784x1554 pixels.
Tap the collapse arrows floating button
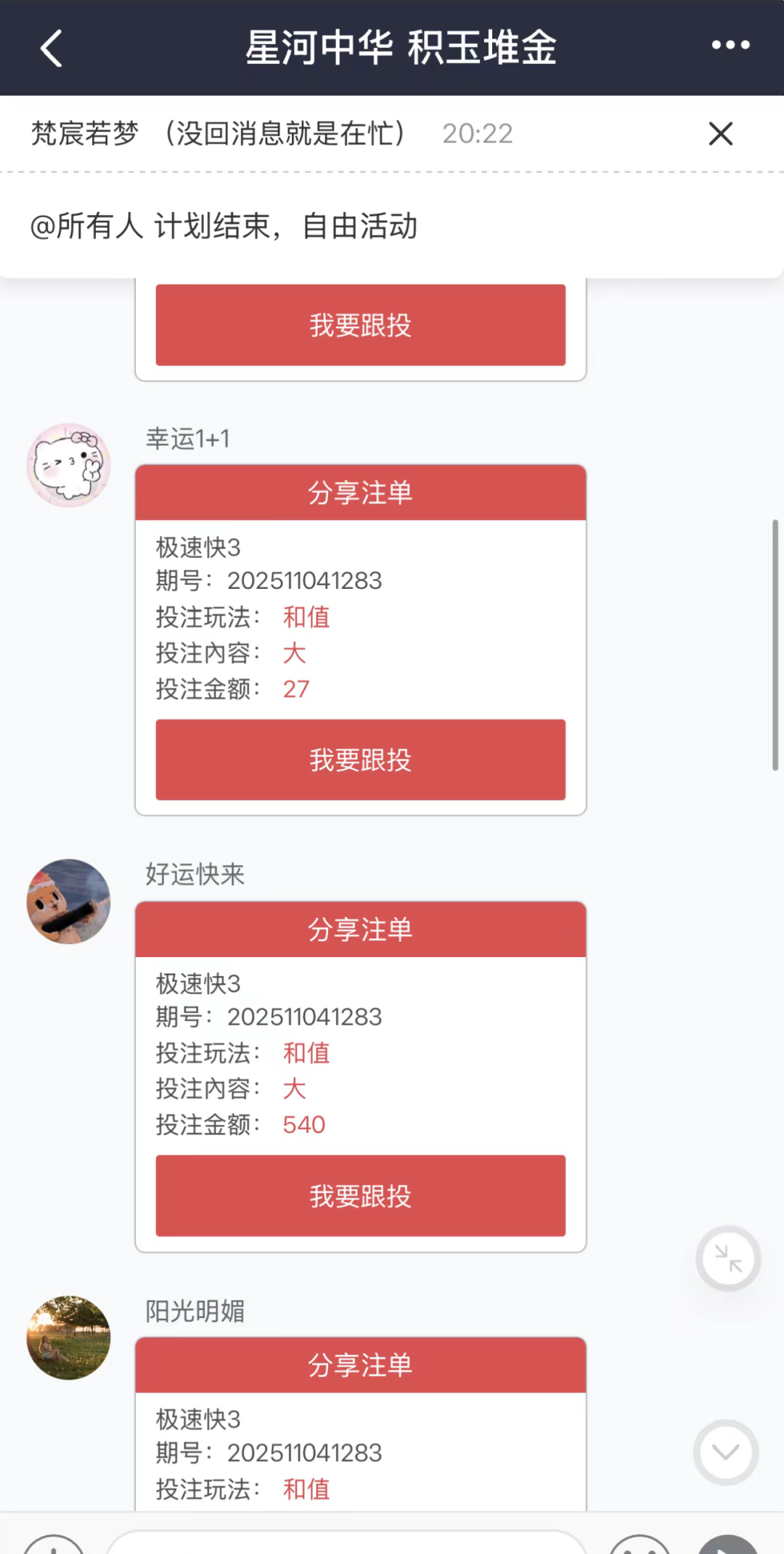click(x=728, y=1258)
